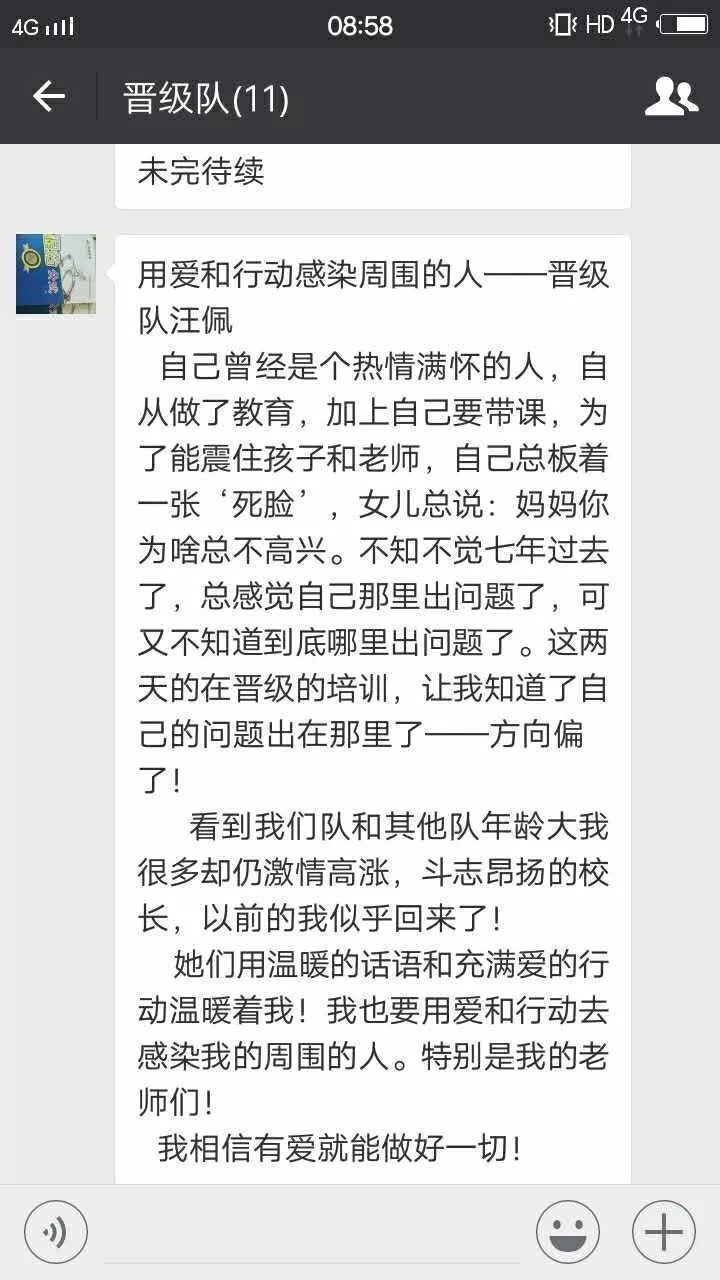Switch to voice message input
720x1280 pixels.
coord(56,1231)
